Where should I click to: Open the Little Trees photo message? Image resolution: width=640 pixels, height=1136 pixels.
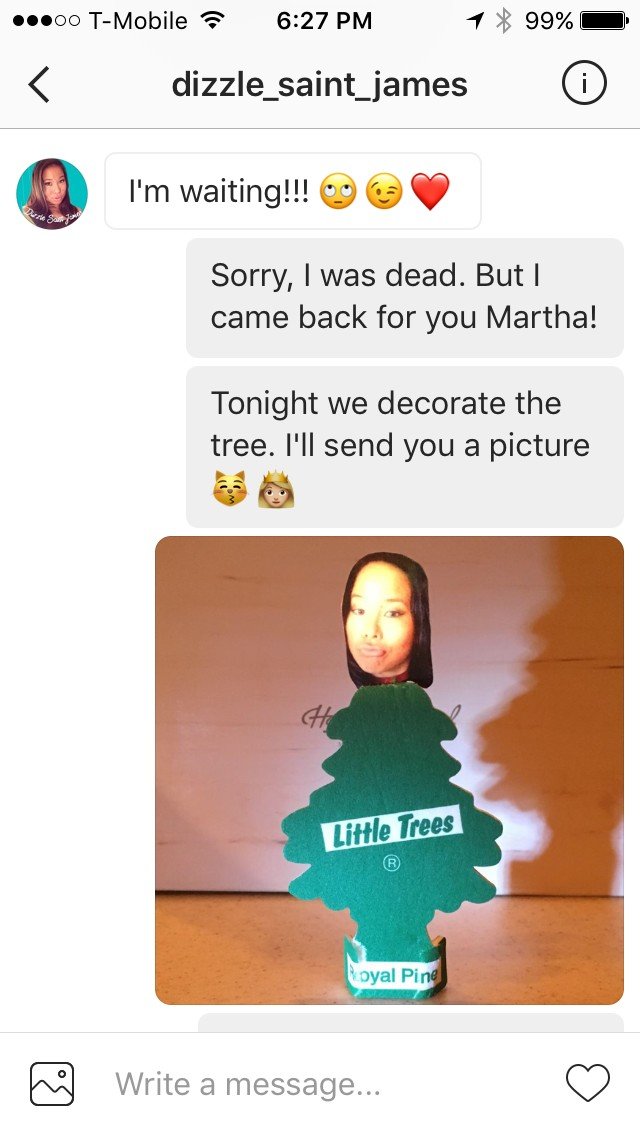[x=389, y=770]
